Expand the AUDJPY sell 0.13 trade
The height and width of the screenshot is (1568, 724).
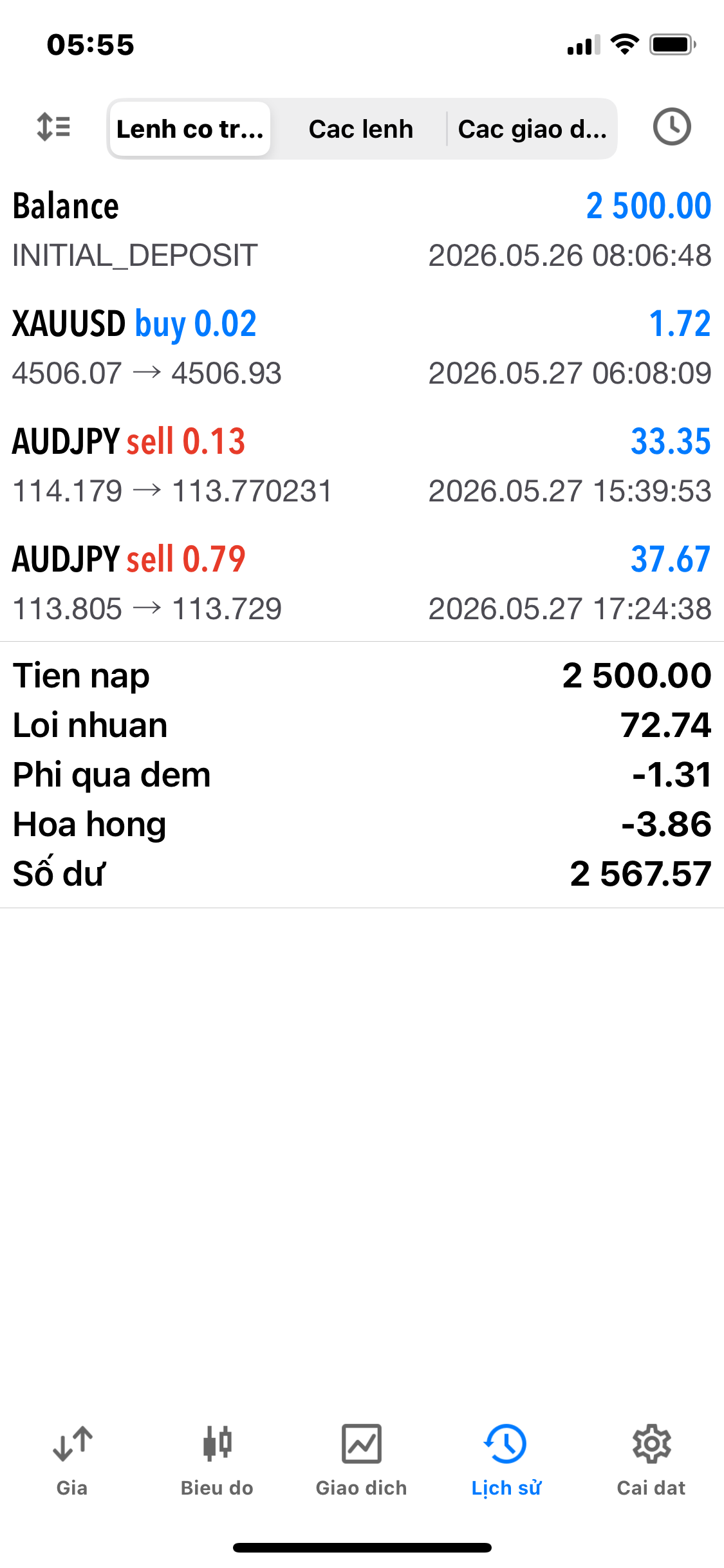362,465
